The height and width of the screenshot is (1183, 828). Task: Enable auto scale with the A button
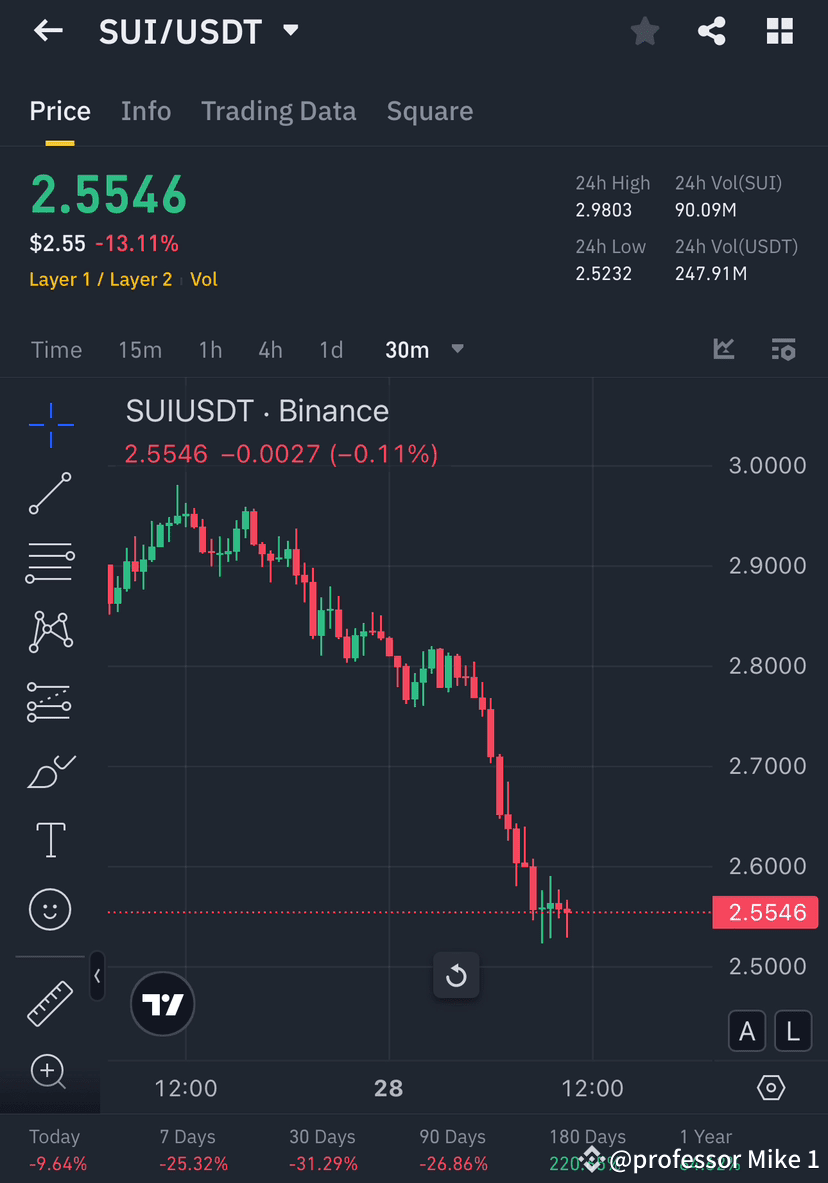pyautogui.click(x=747, y=1031)
